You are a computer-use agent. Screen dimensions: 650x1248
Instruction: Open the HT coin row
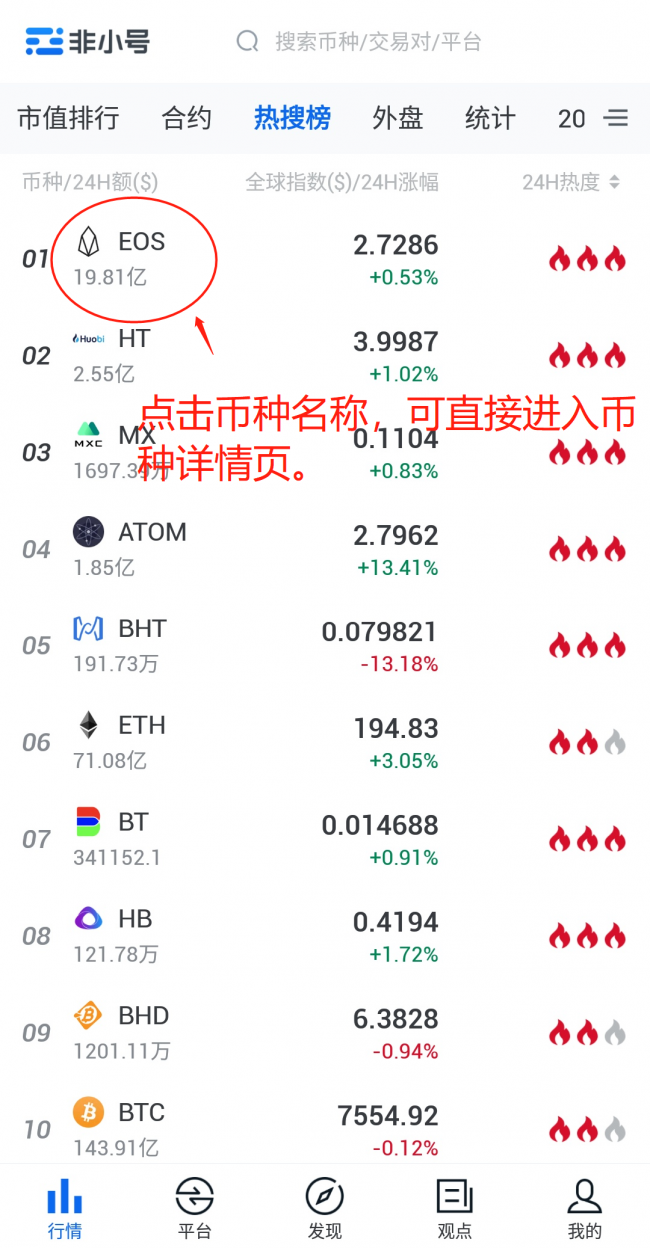(x=325, y=356)
